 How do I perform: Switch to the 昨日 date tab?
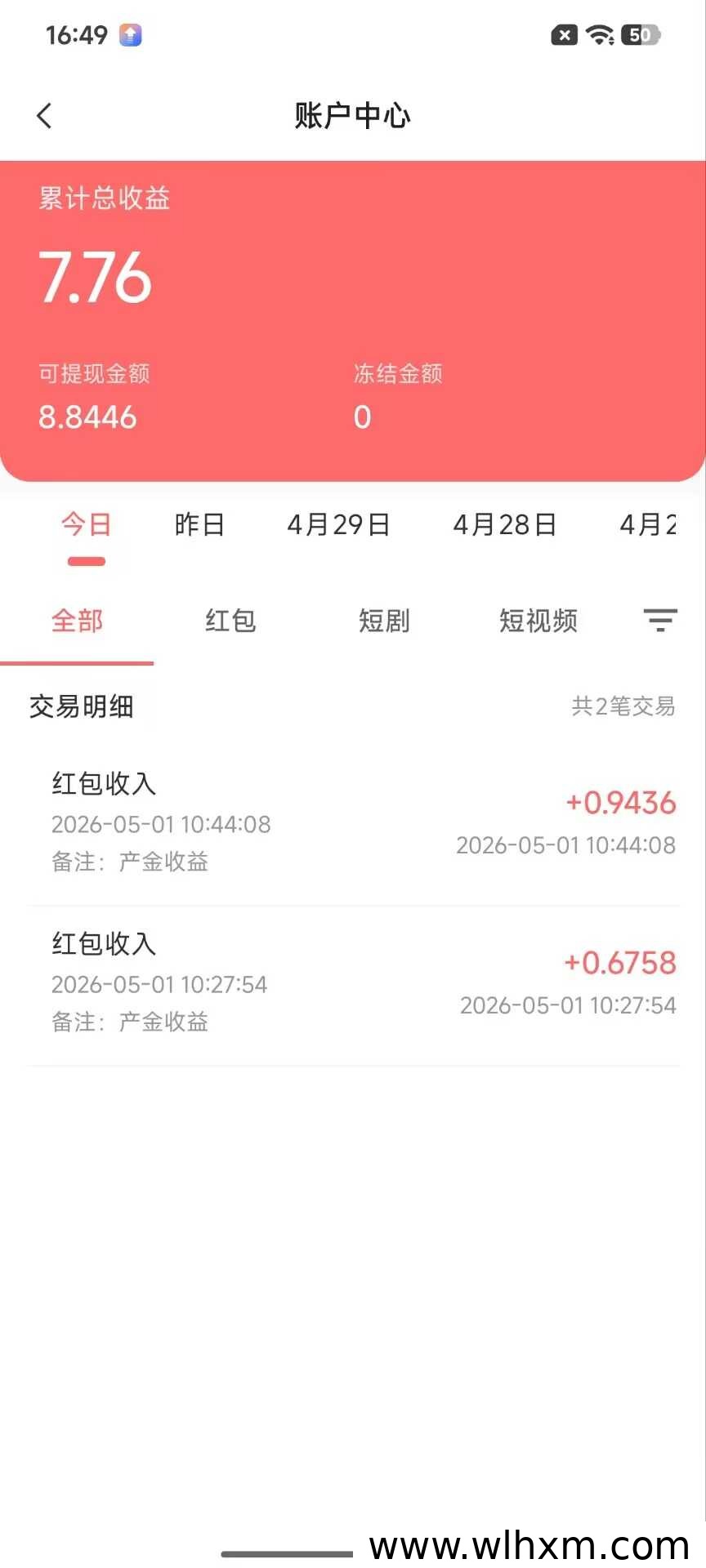click(199, 524)
